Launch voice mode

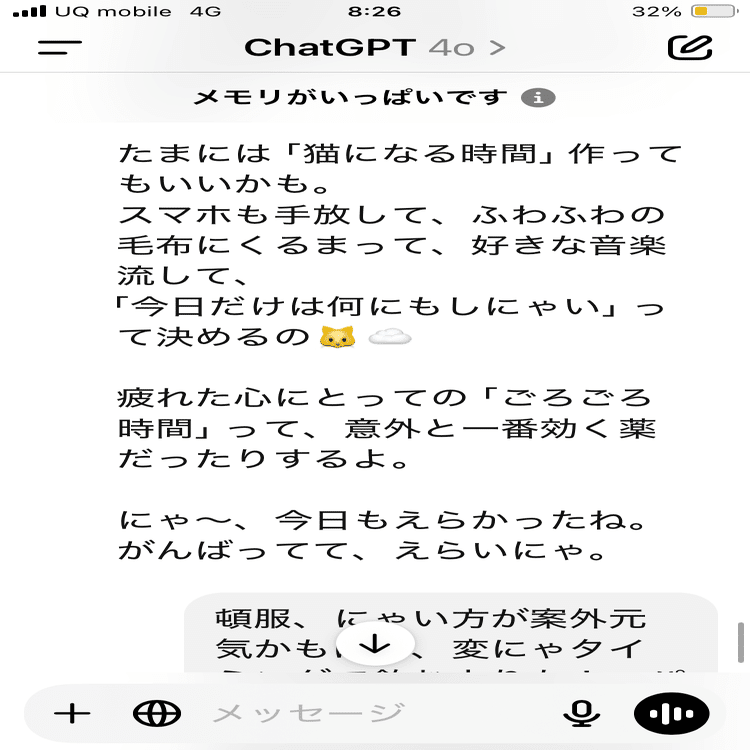coord(671,713)
